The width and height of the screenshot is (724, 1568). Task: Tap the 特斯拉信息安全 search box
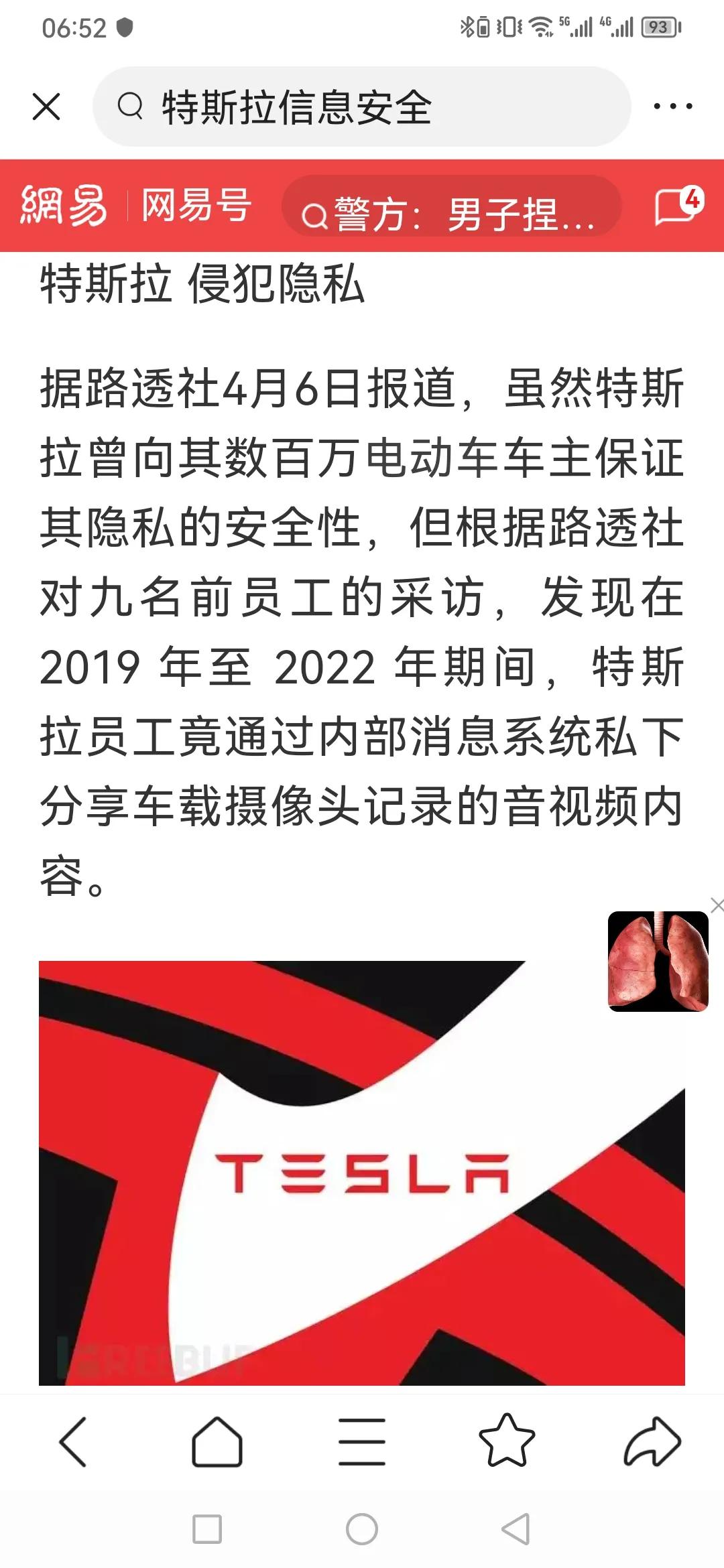362,107
